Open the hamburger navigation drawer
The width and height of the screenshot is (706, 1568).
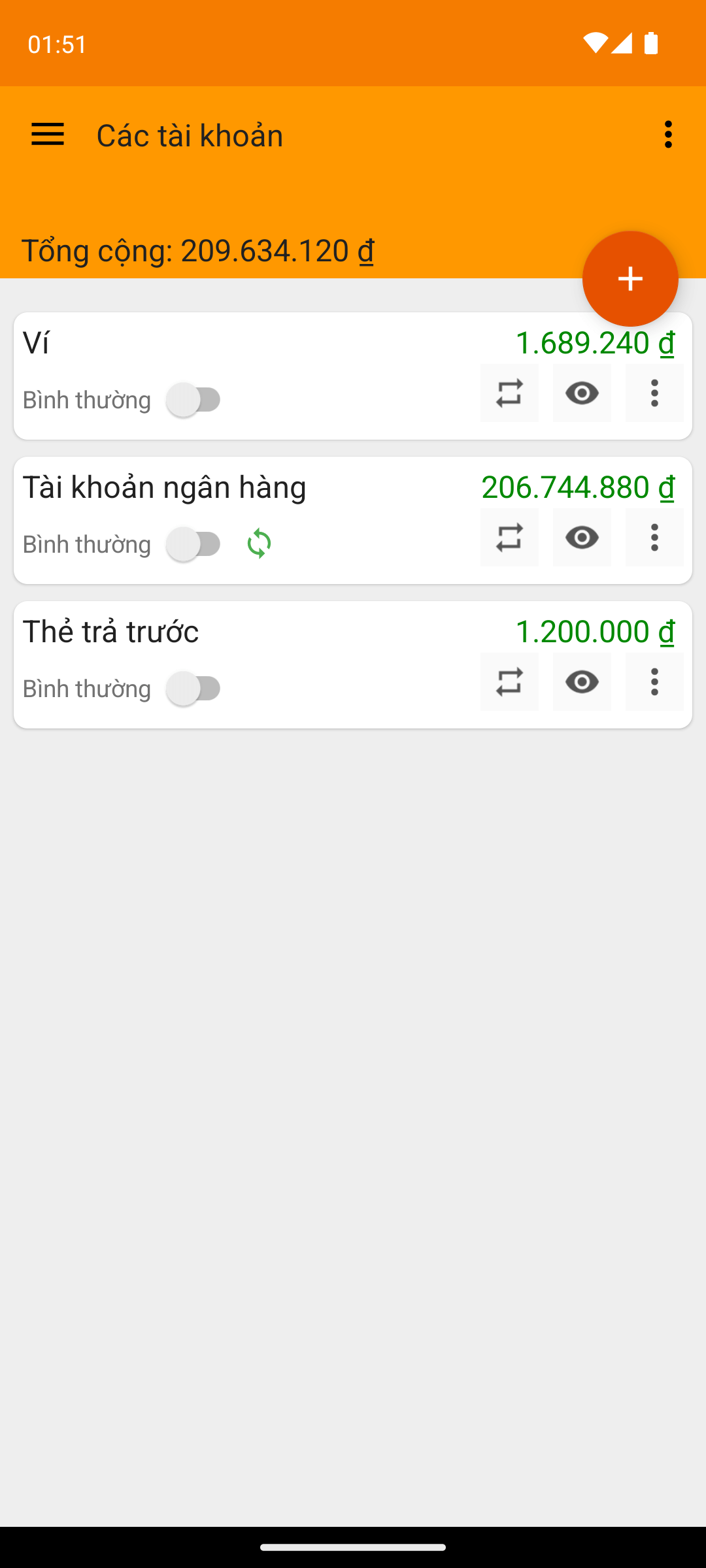click(x=48, y=135)
